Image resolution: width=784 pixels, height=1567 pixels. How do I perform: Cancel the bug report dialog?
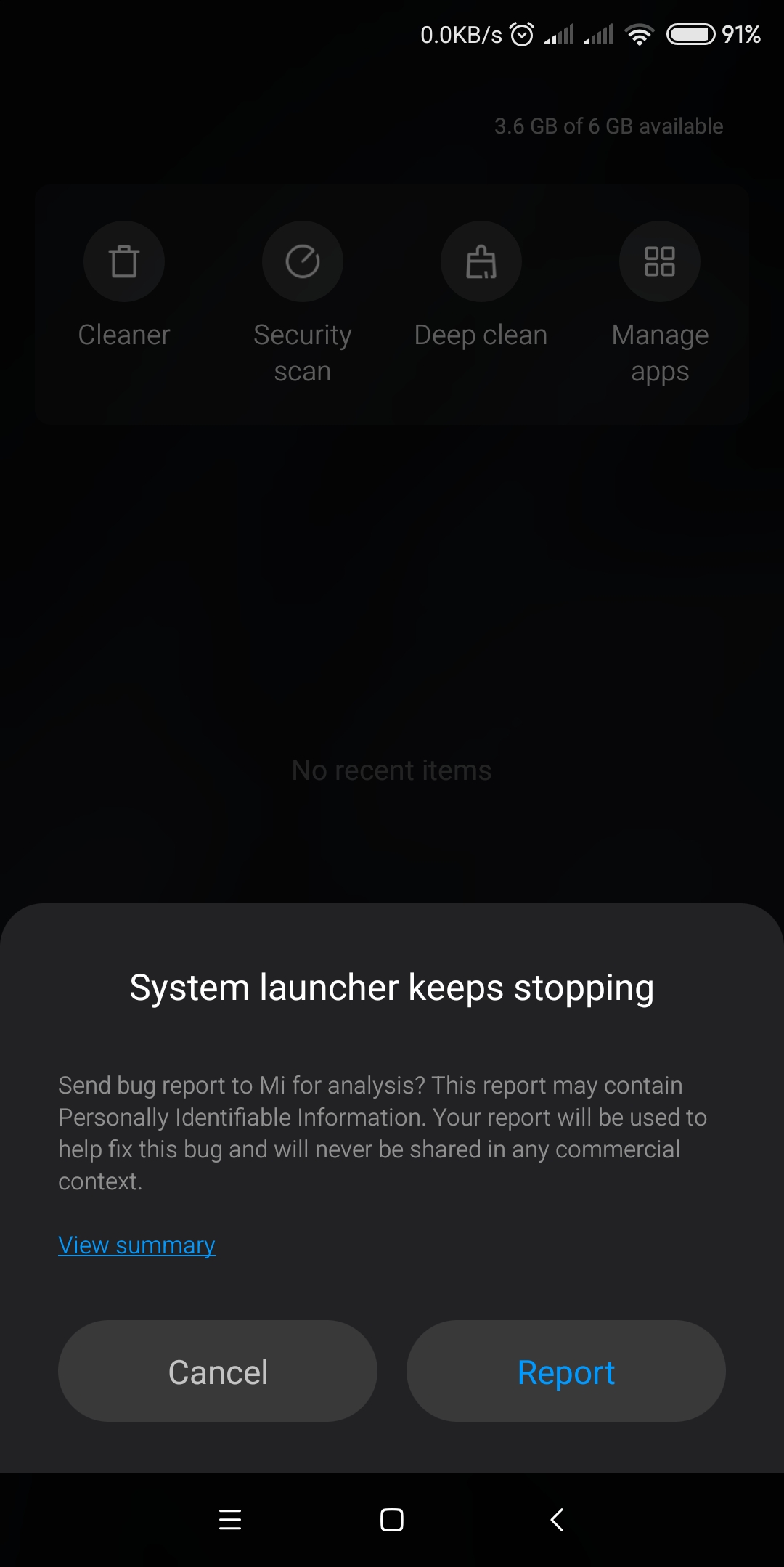[x=218, y=1371]
